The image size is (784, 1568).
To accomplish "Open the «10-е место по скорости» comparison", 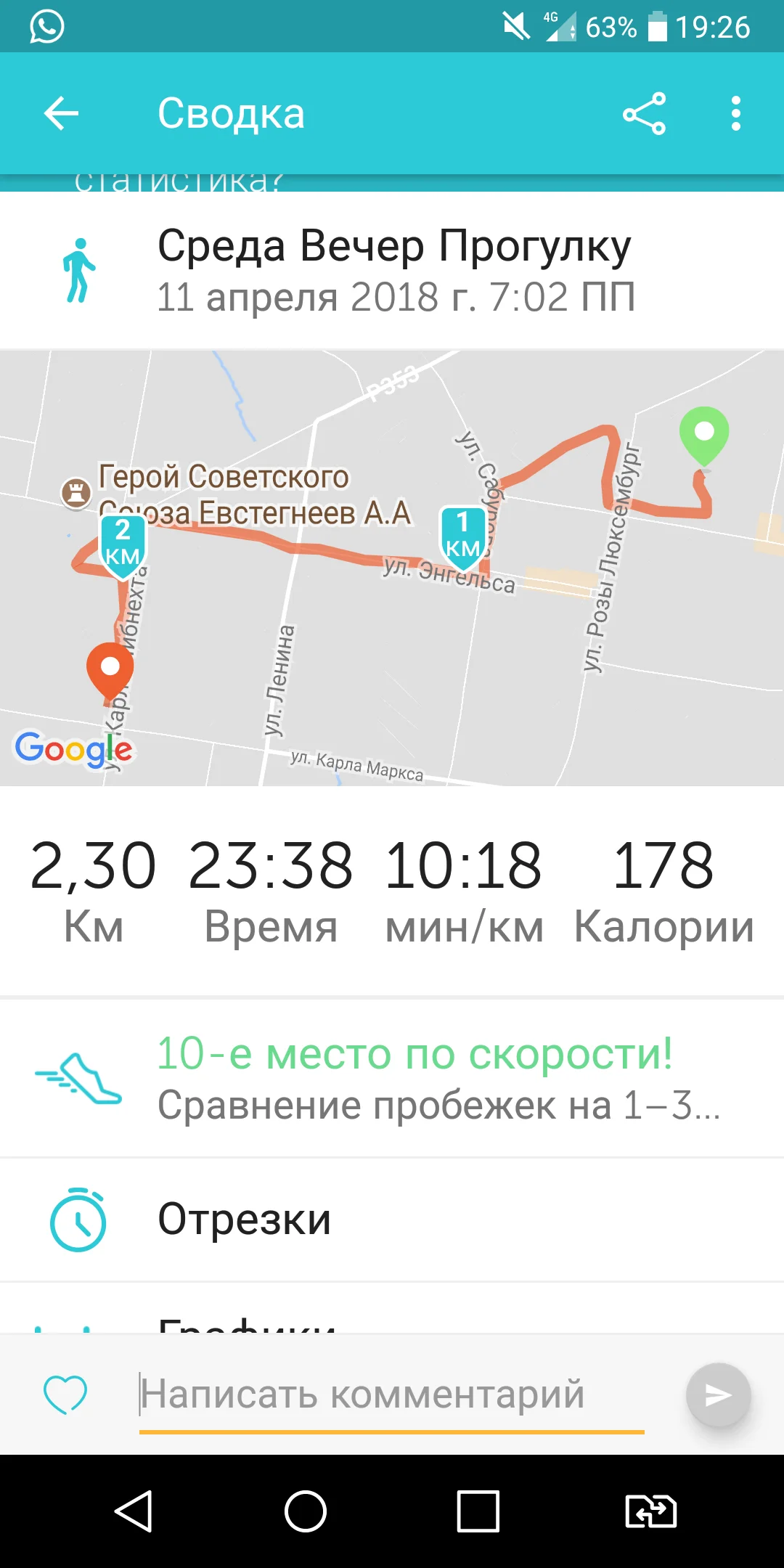I will coord(392,1079).
